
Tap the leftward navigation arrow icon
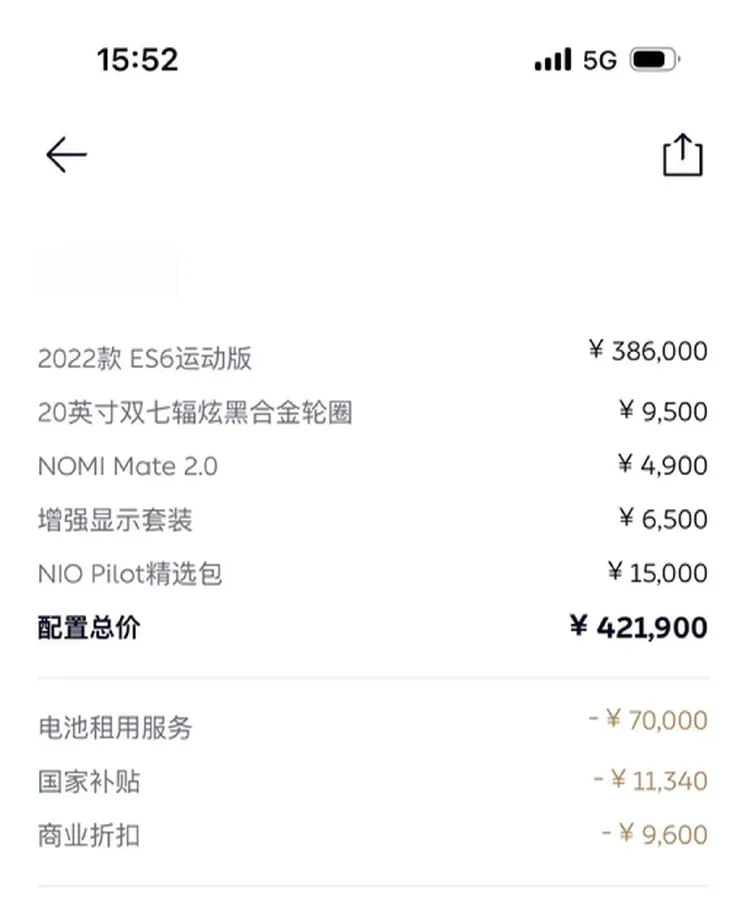click(x=64, y=154)
